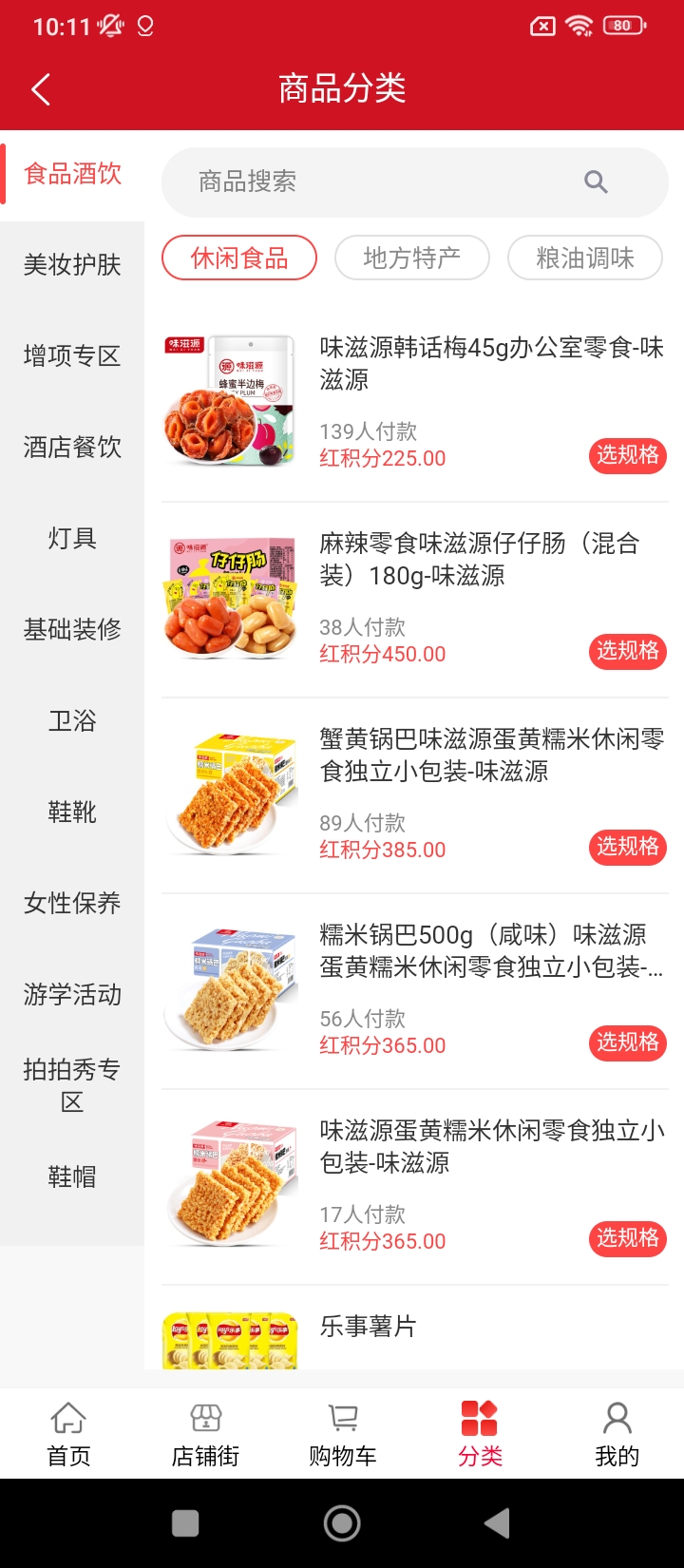Go back using the header arrow

tap(41, 89)
